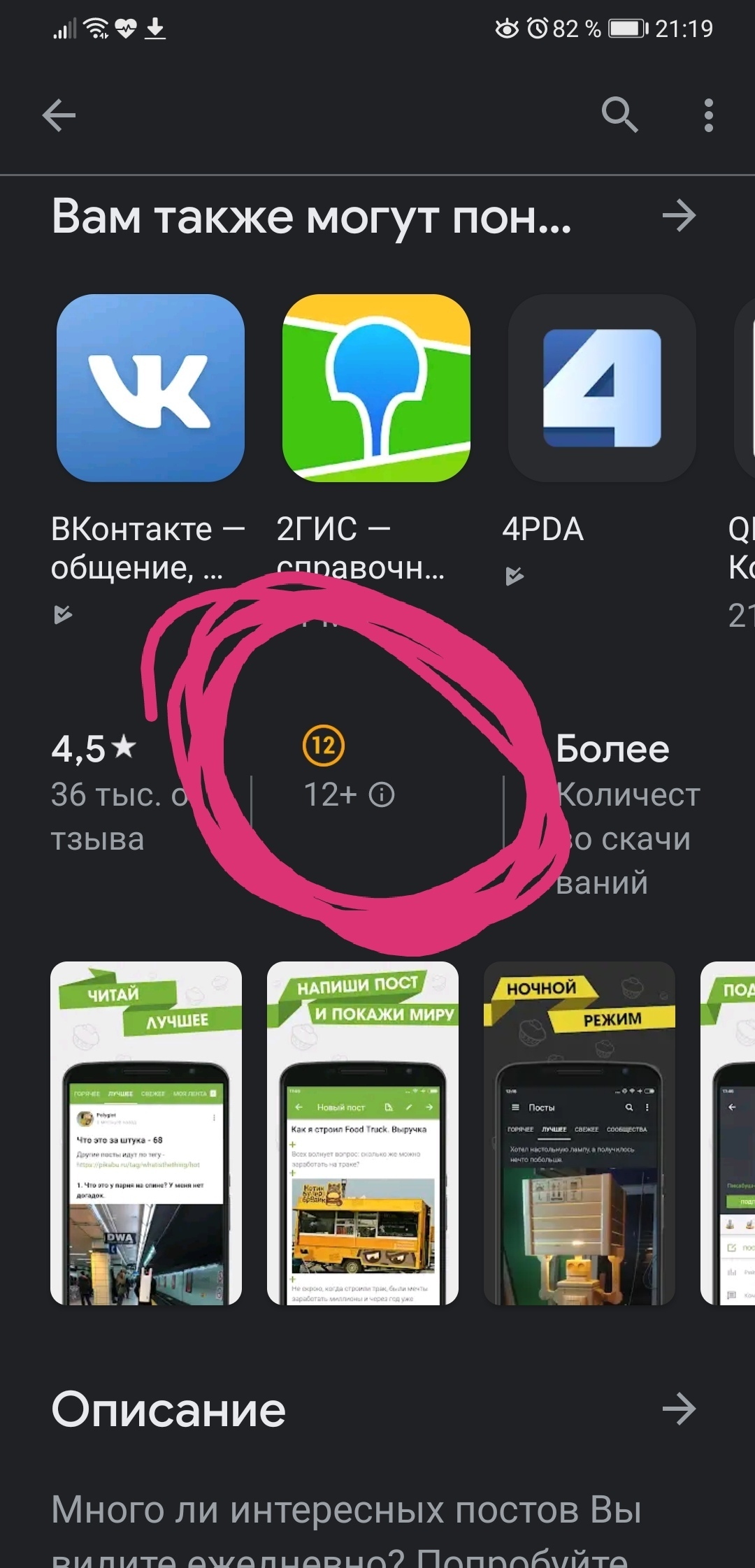Expand the 'Вам также могут пон…' section arrow
755x1568 pixels.
679,216
